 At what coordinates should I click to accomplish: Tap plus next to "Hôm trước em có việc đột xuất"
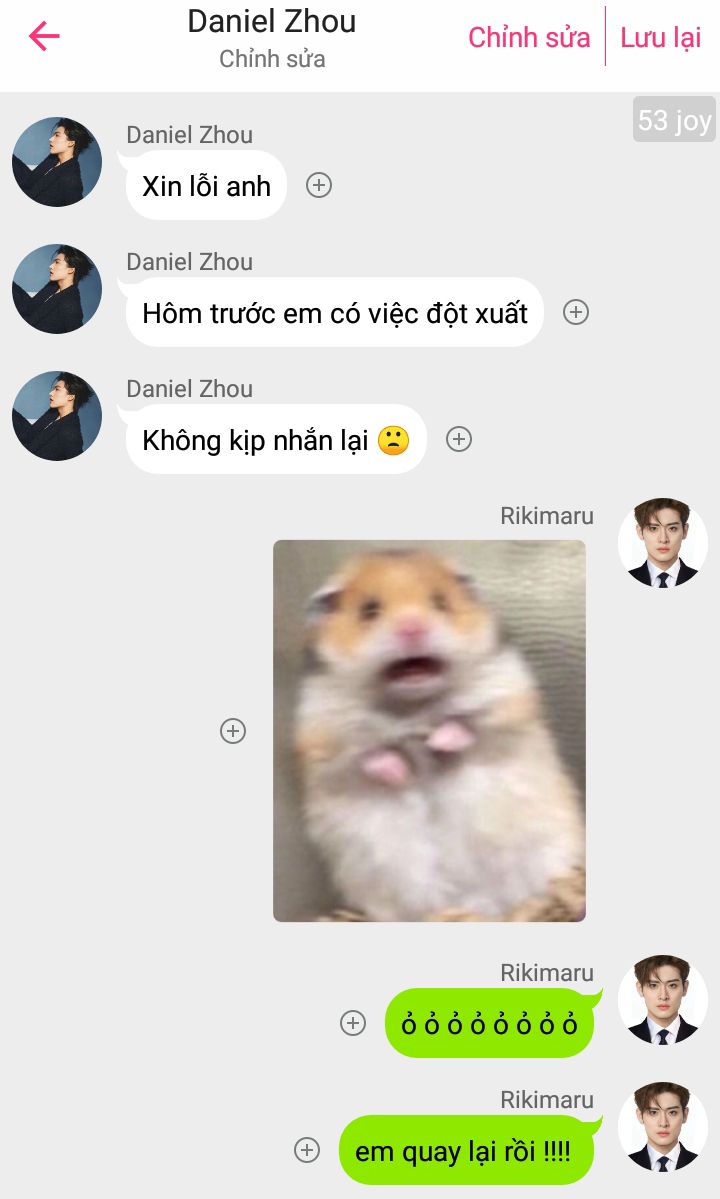pos(576,312)
